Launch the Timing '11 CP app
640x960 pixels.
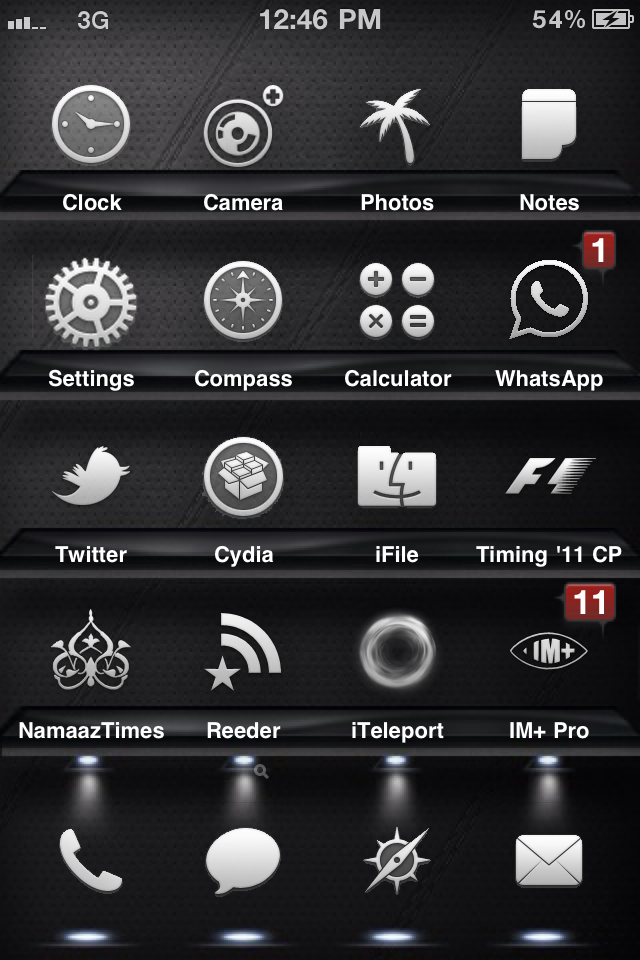coord(549,477)
